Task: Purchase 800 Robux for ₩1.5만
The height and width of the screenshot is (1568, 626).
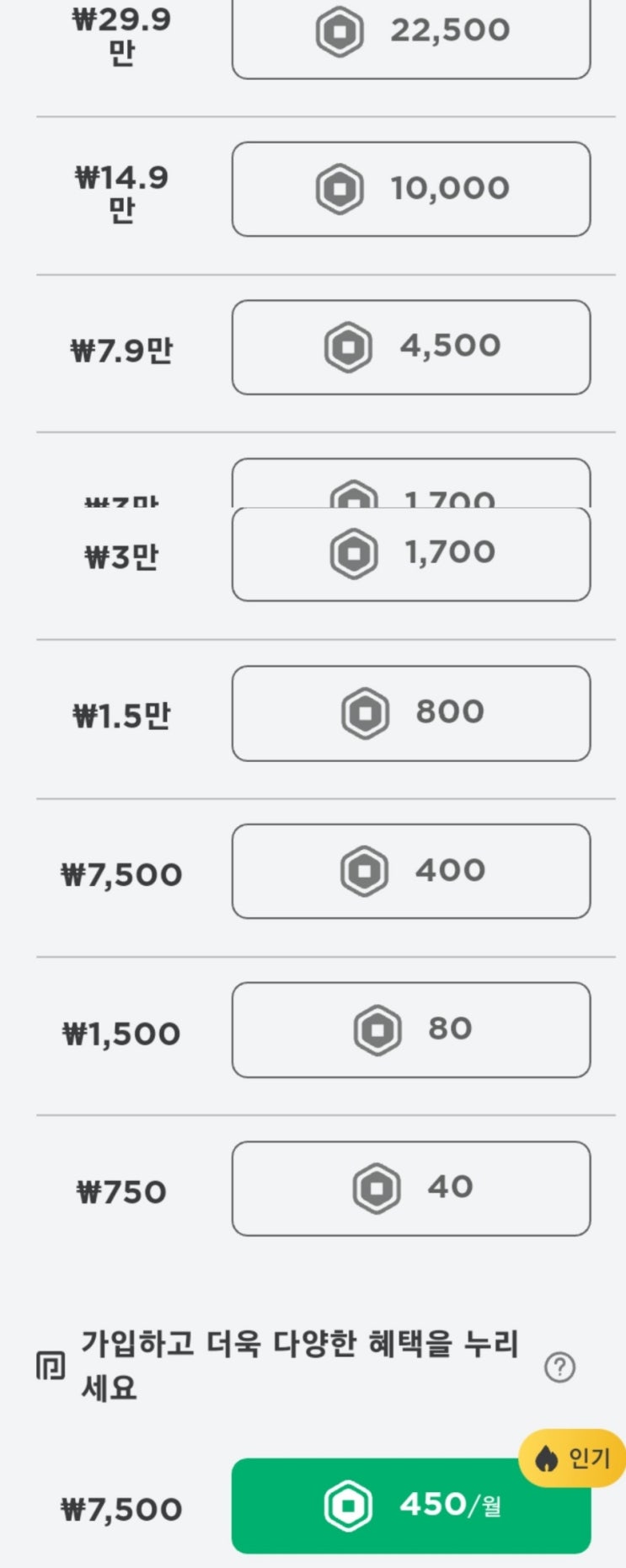Action: coord(411,713)
